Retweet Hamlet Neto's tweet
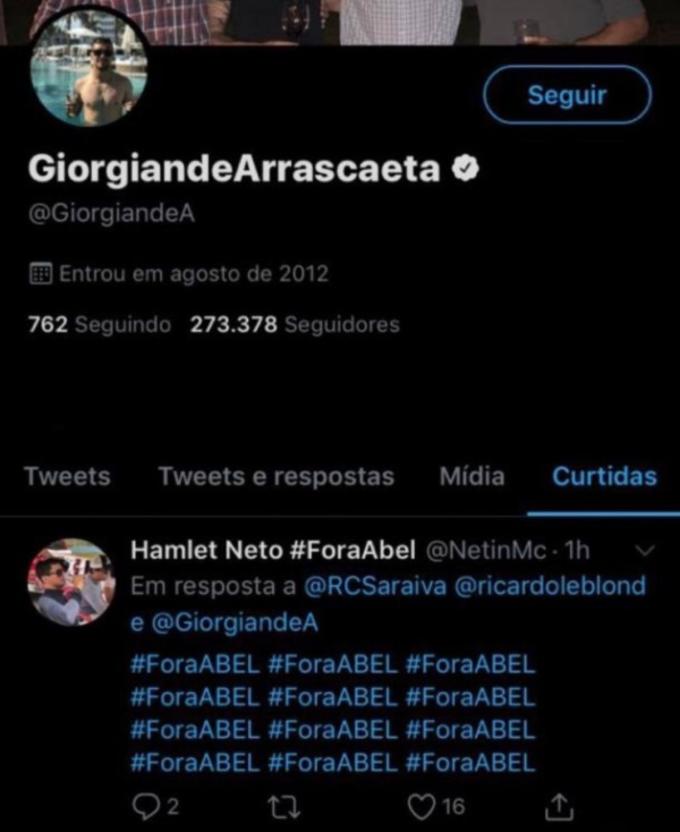 pyautogui.click(x=285, y=804)
